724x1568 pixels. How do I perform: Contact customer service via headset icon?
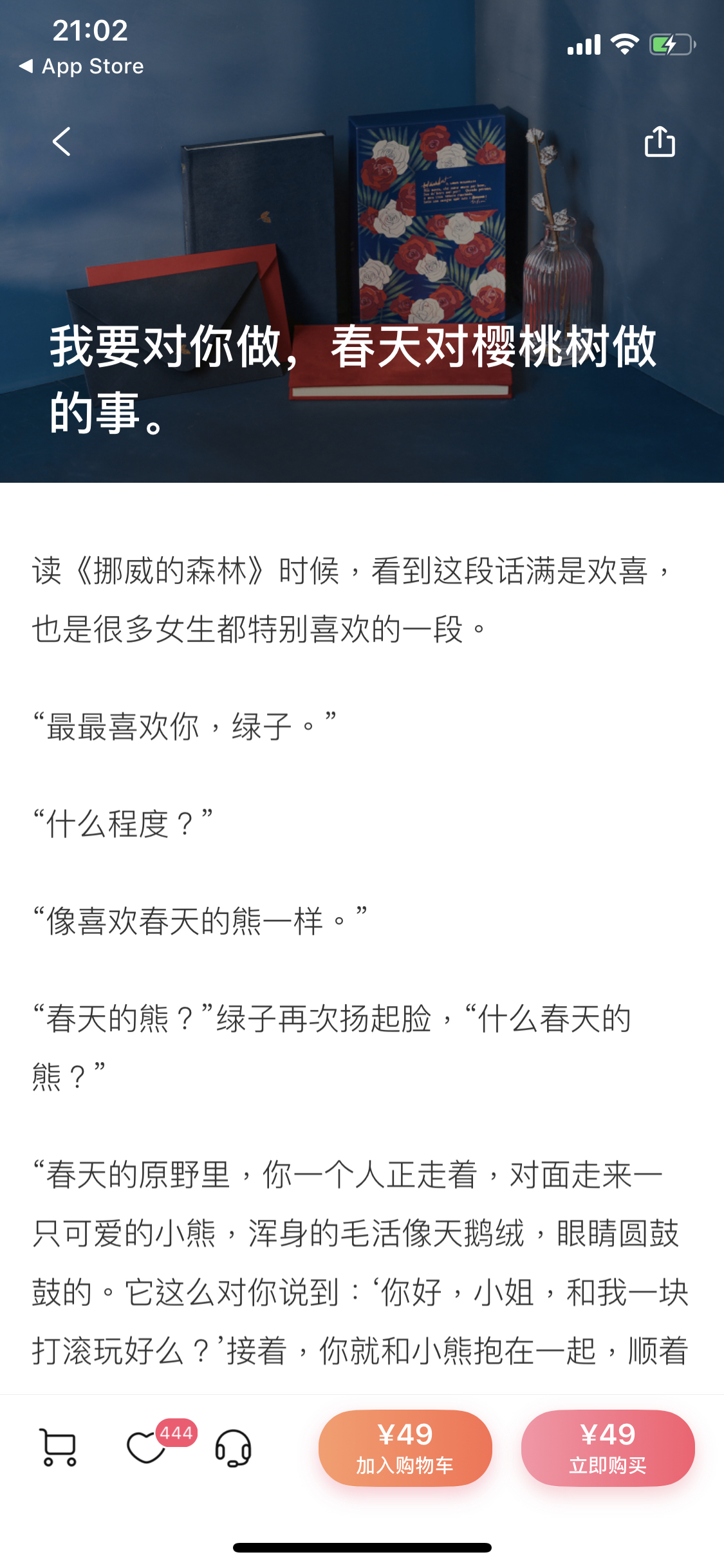[233, 1448]
